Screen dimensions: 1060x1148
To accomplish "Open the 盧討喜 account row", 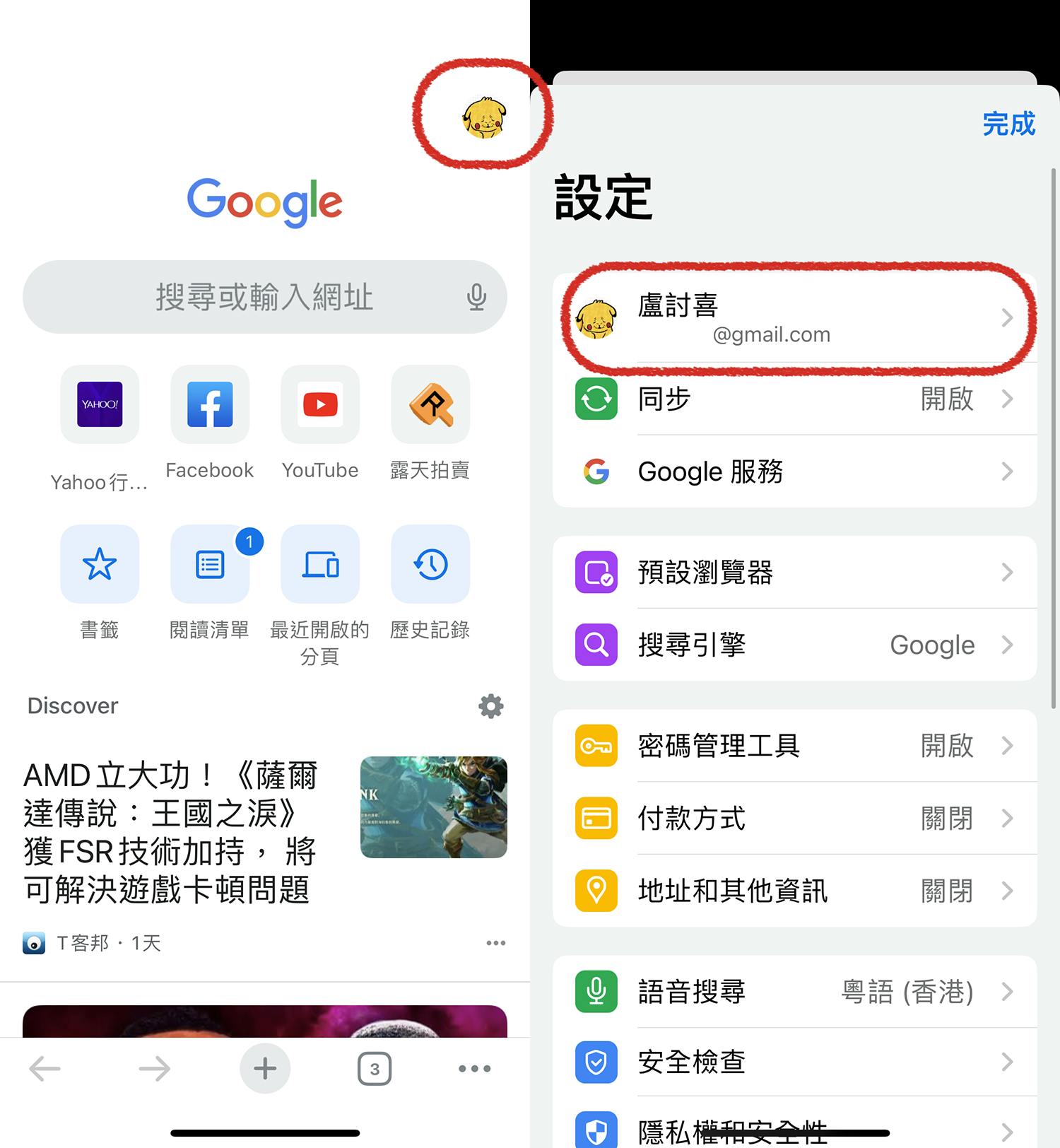I will [x=794, y=318].
